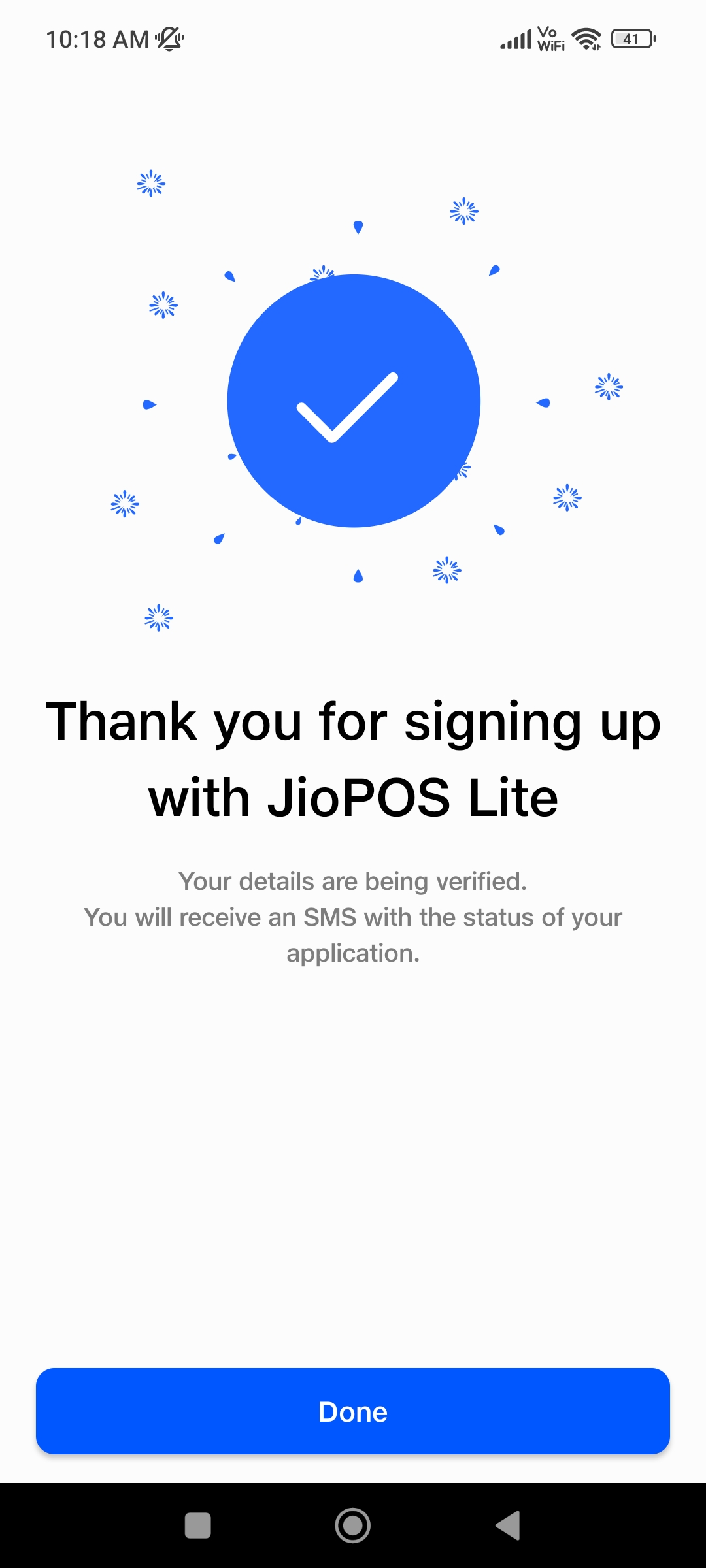Open the recent apps view
706x1568 pixels.
198,1526
